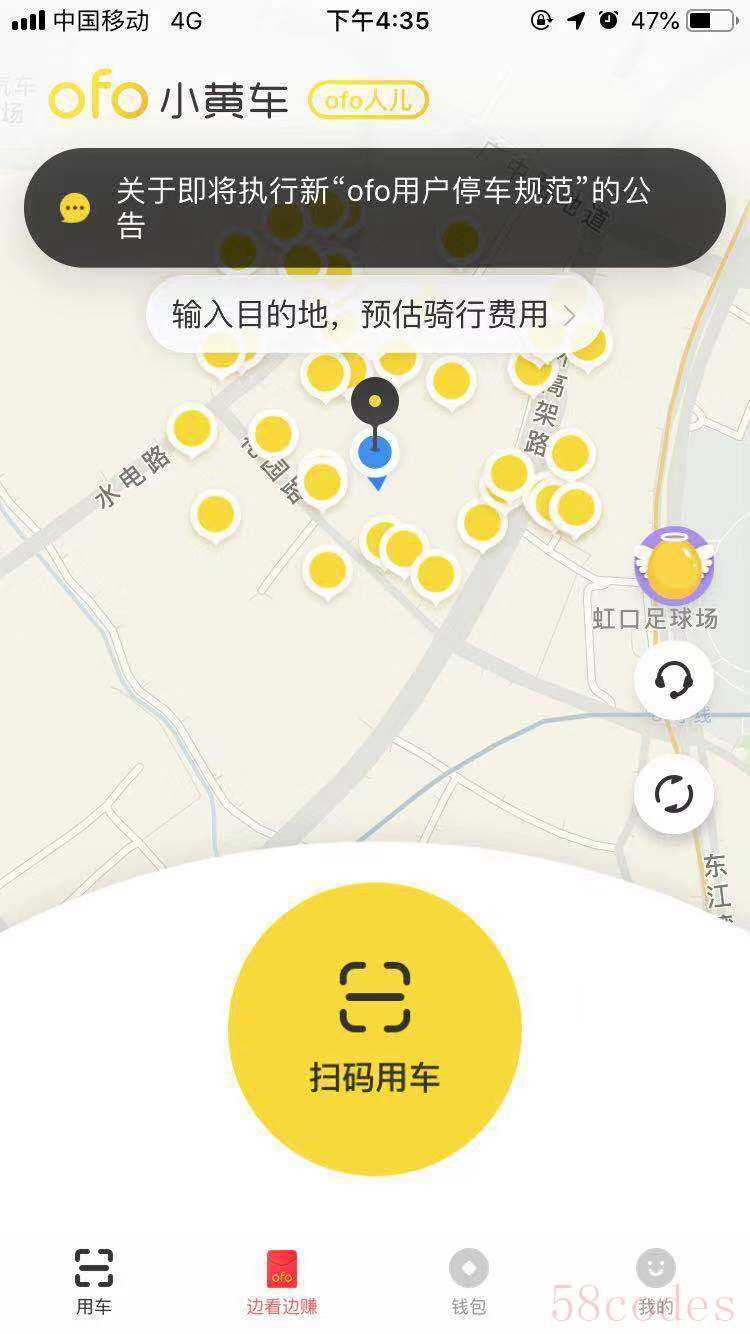Tap the 输入目的地 destination field

coord(374,315)
